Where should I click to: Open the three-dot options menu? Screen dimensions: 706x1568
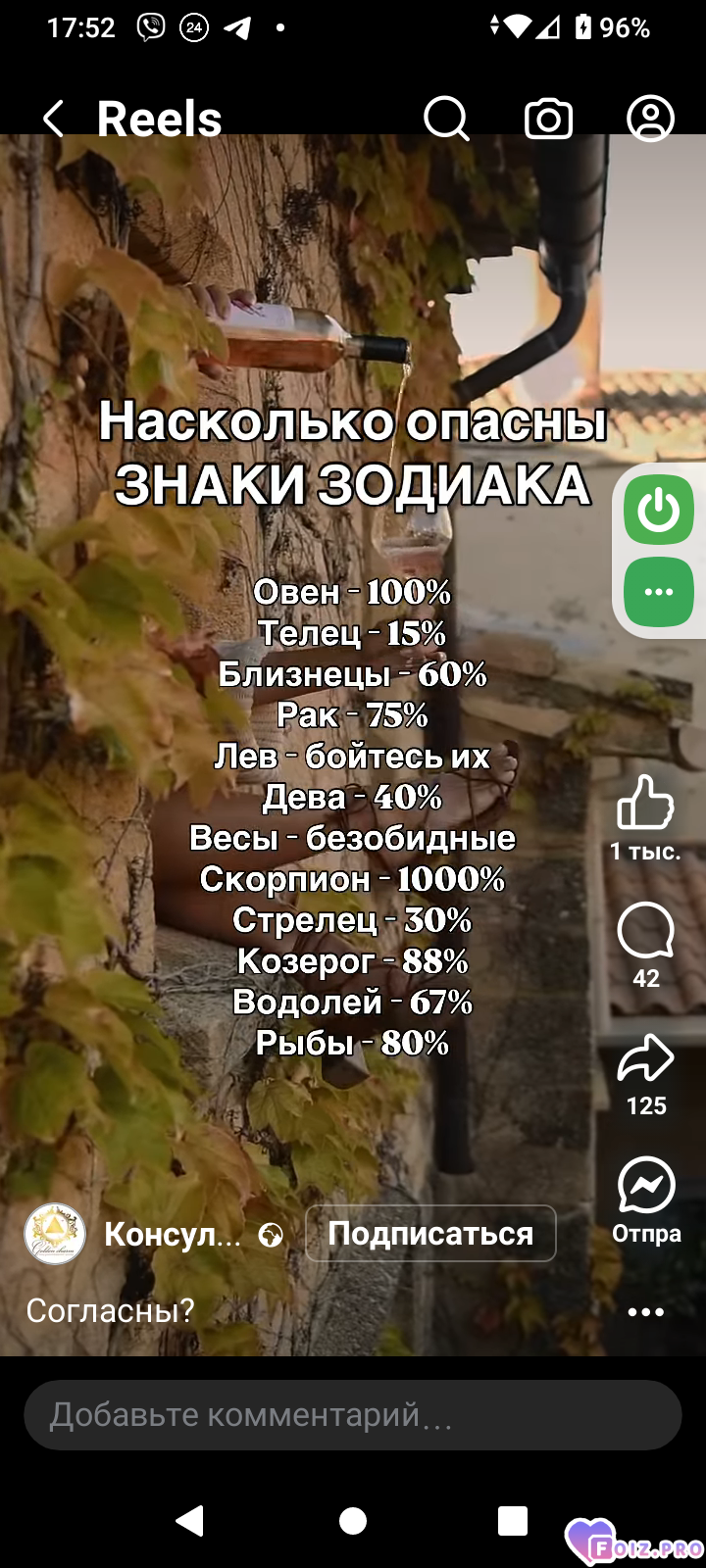(x=646, y=1312)
